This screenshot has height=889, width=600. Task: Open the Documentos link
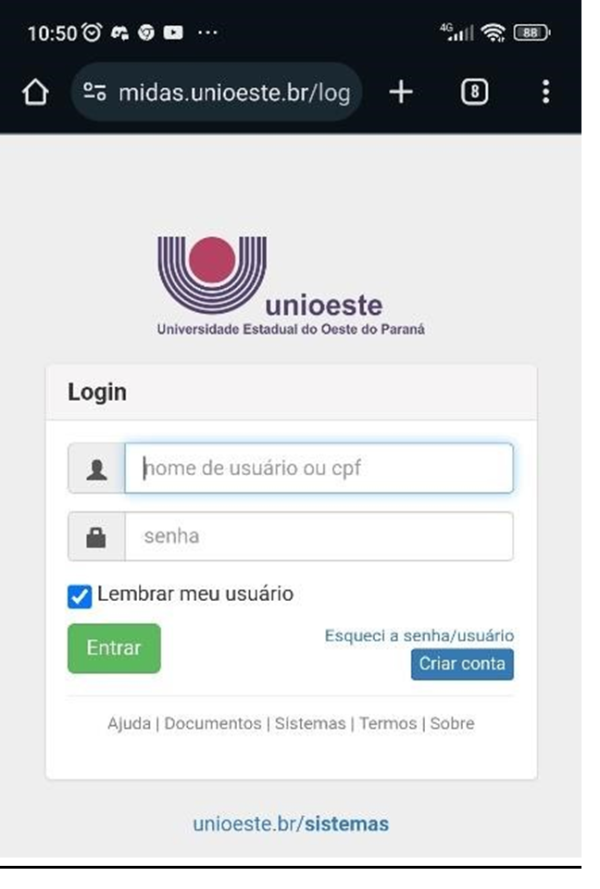point(212,723)
